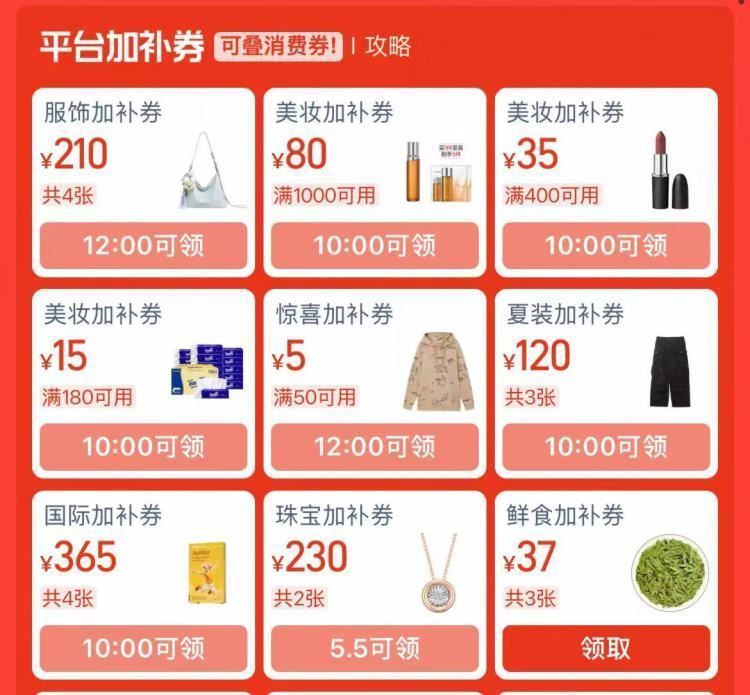Tap 10:00可领 under the ¥35 美妆加补券
The height and width of the screenshot is (695, 750).
pyautogui.click(x=606, y=245)
